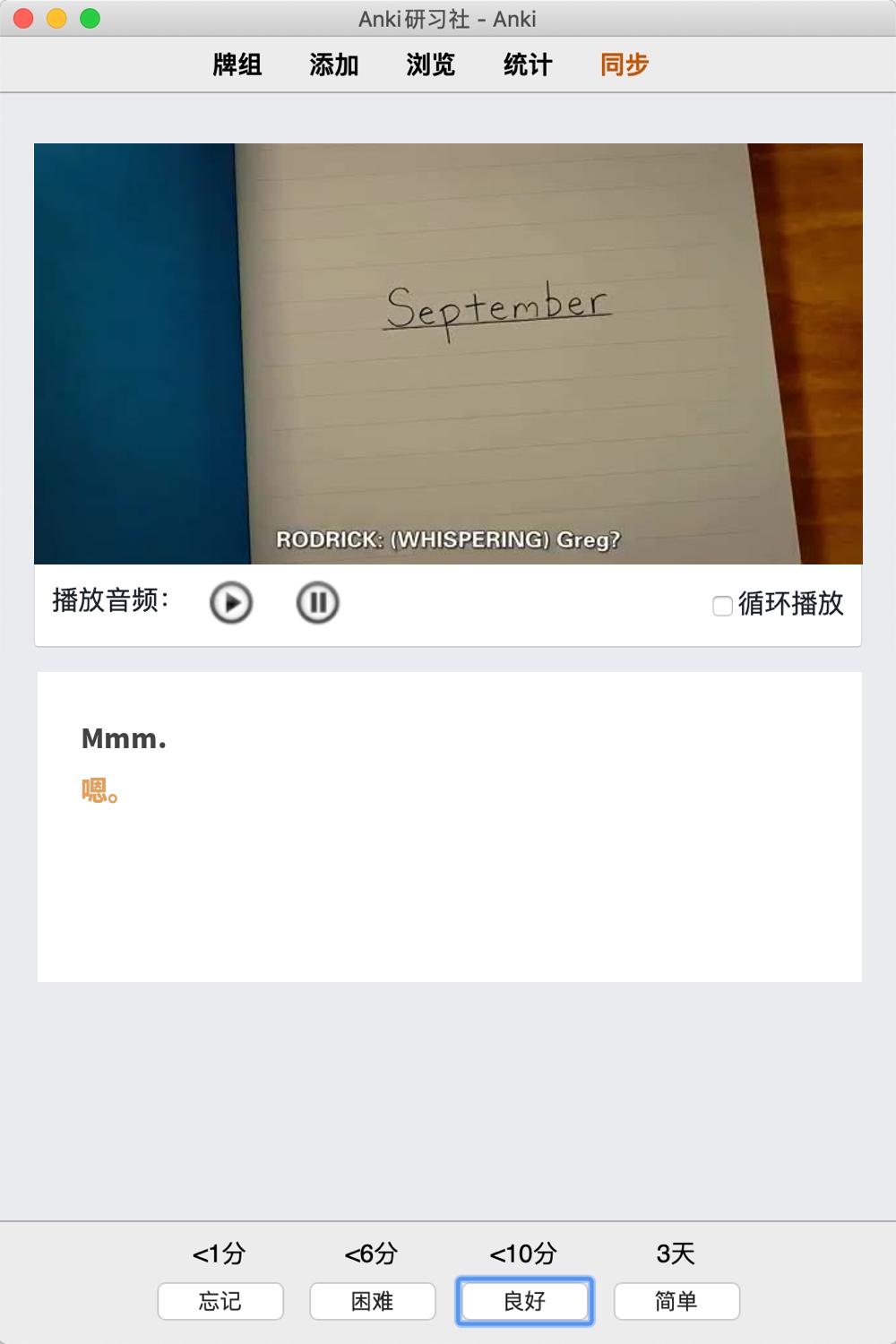Tap 同步 to sync the collection

(x=625, y=65)
